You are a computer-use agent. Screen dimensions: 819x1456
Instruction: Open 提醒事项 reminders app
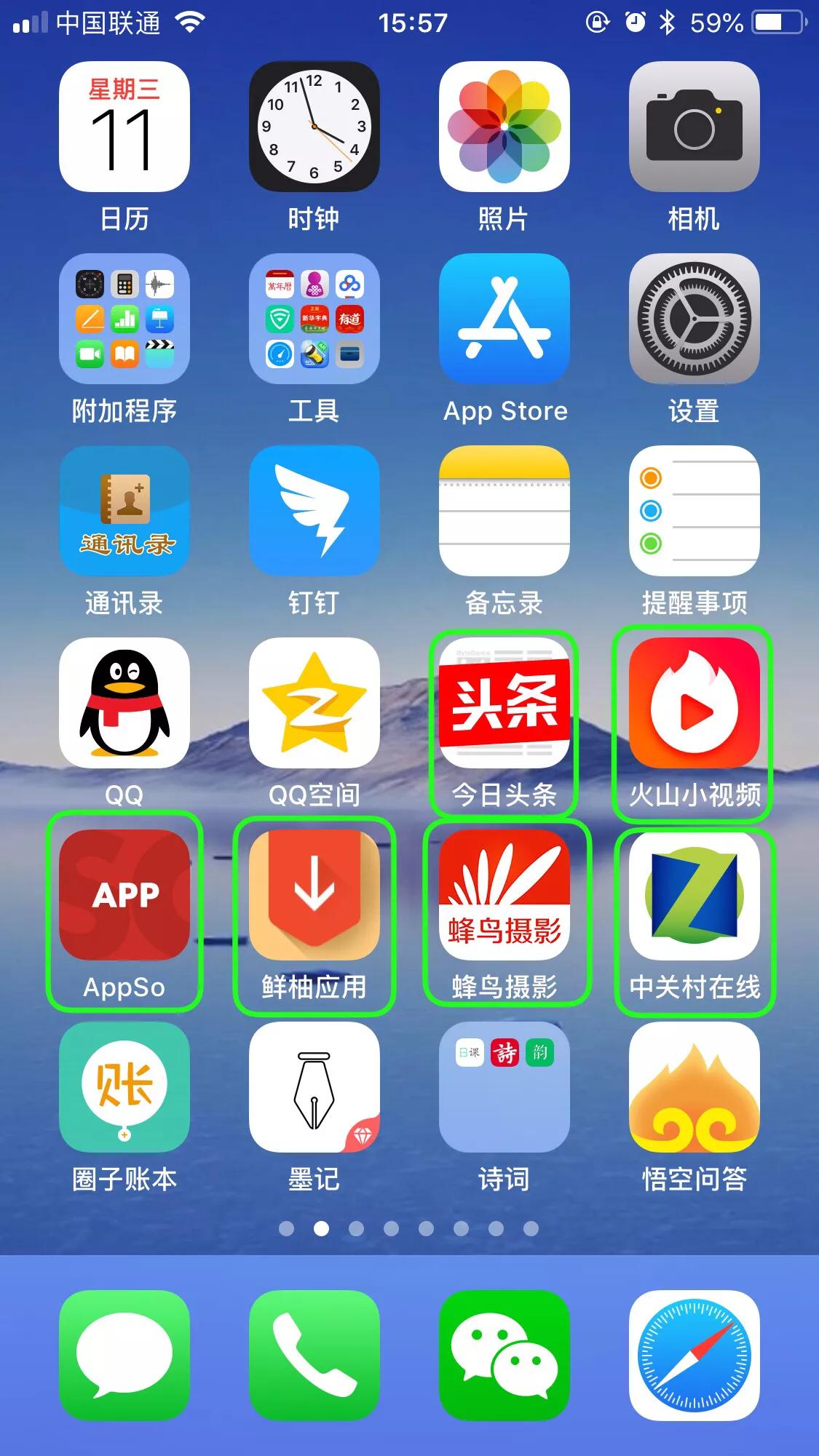click(694, 511)
